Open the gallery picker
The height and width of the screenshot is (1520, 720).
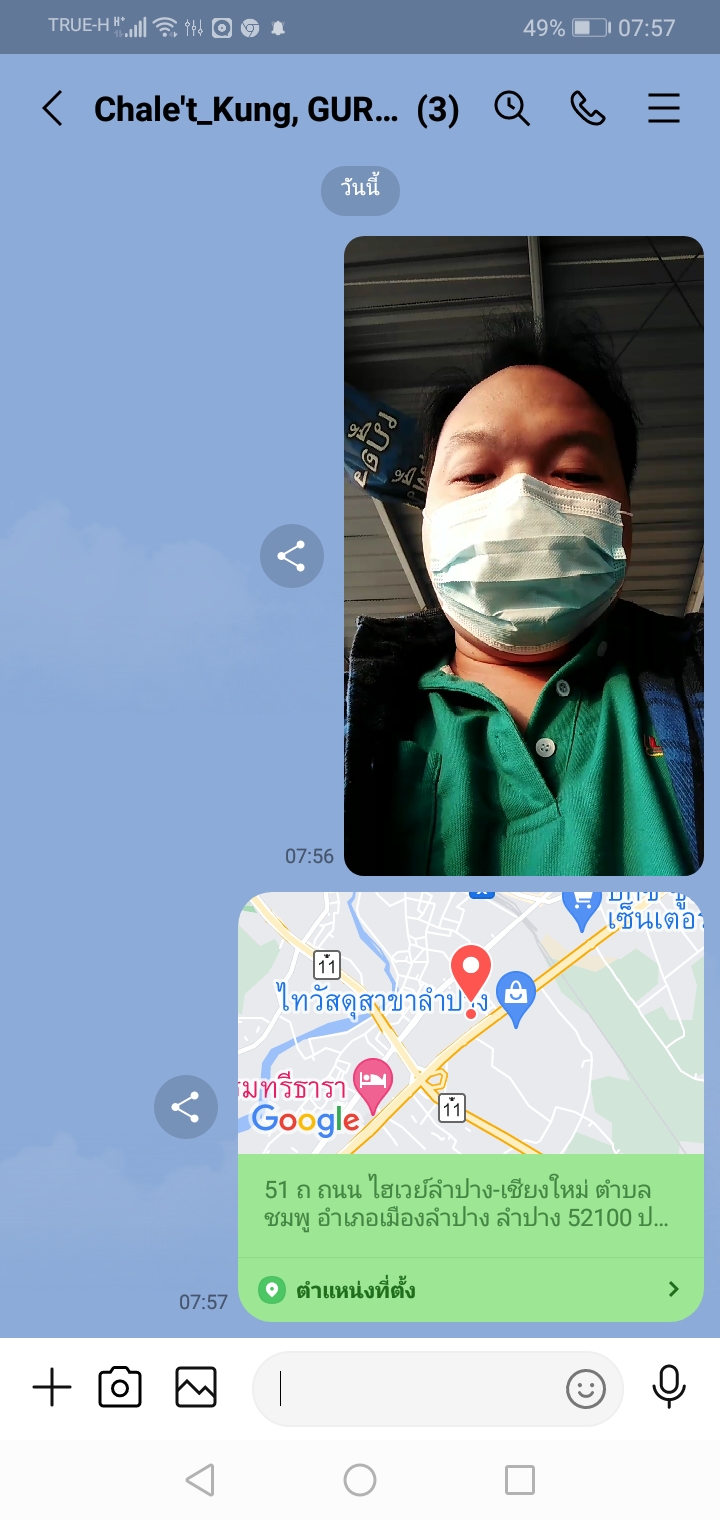(x=196, y=1388)
